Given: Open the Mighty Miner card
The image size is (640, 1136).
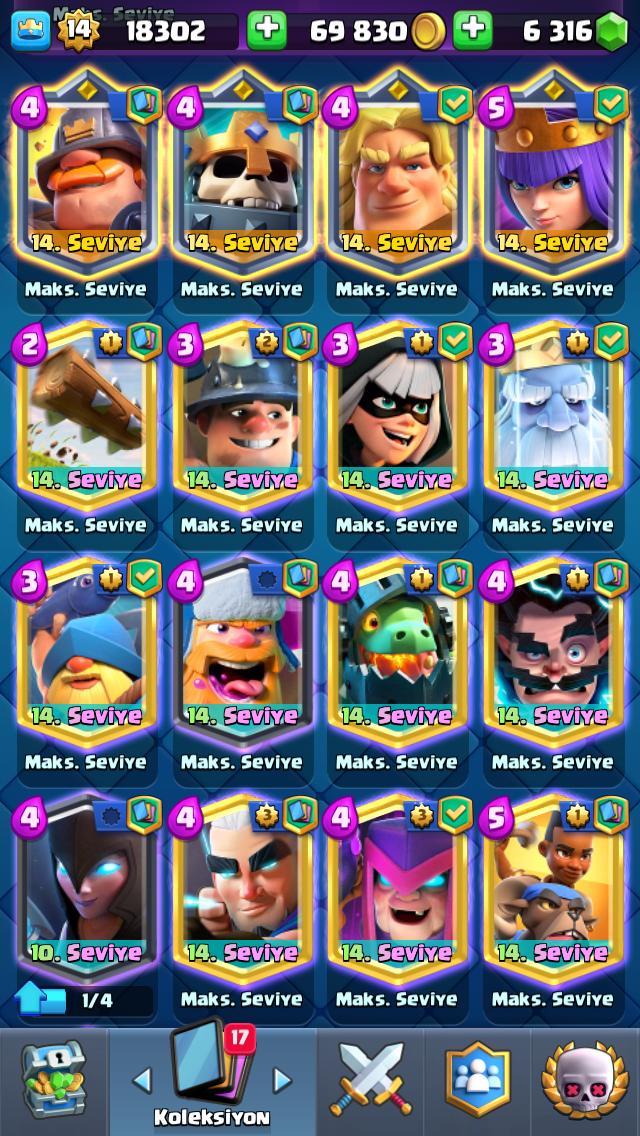Looking at the screenshot, I should click(x=88, y=172).
